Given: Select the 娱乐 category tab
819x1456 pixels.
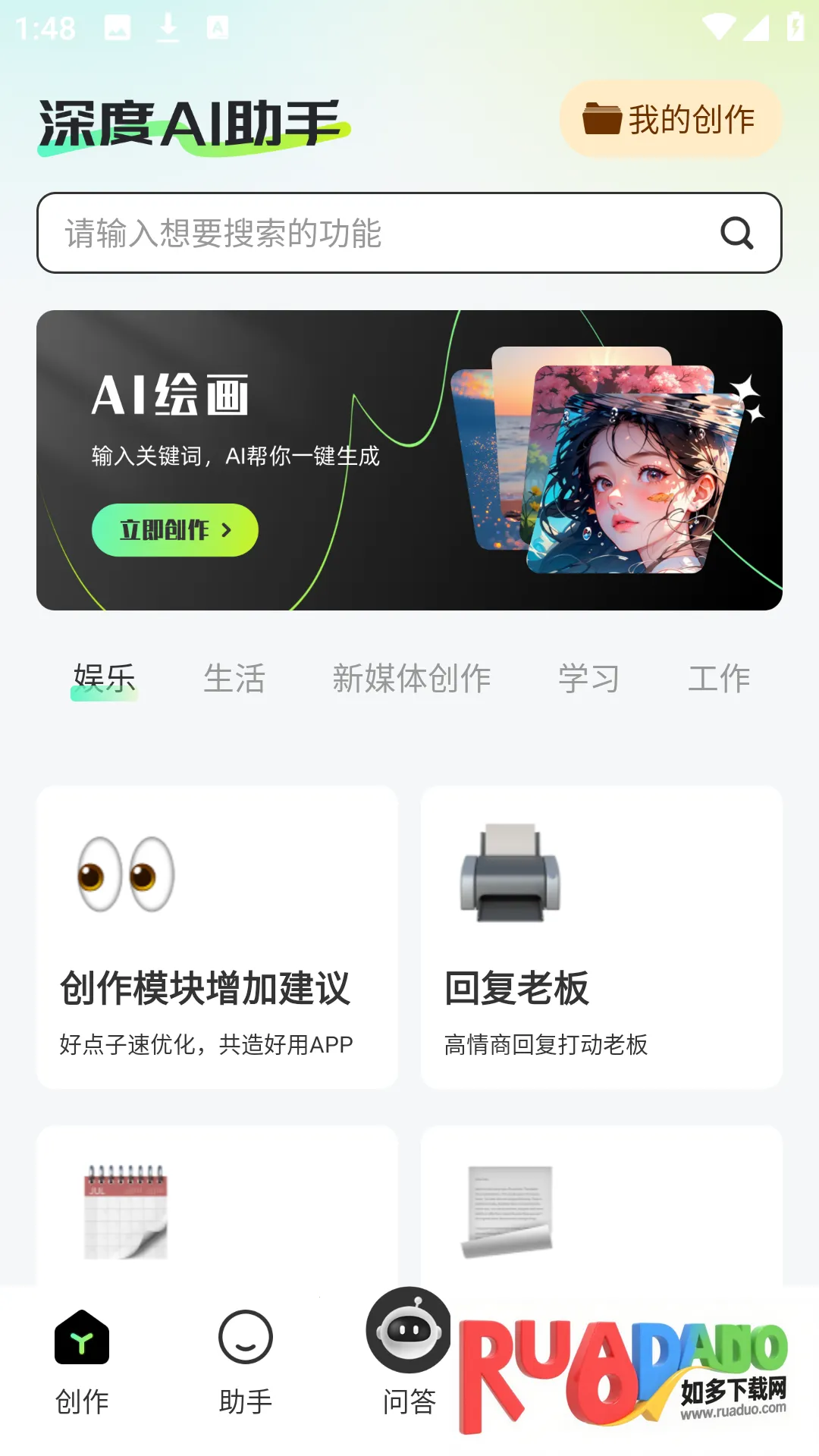Looking at the screenshot, I should (105, 678).
